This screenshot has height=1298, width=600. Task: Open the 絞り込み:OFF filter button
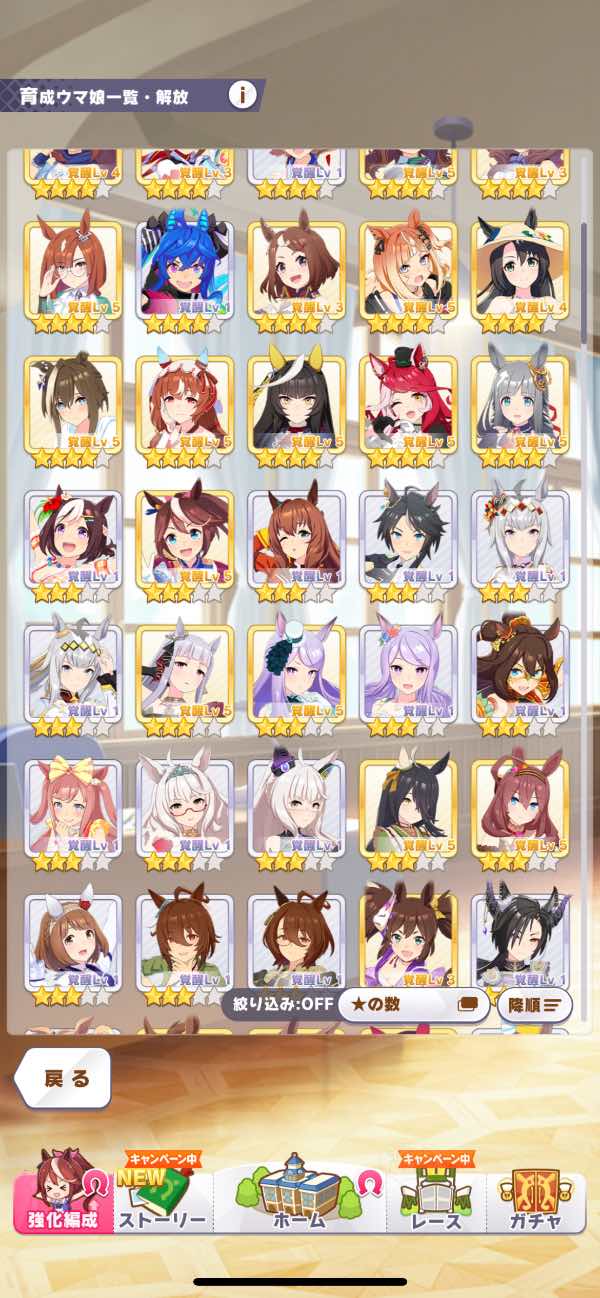coord(278,1003)
